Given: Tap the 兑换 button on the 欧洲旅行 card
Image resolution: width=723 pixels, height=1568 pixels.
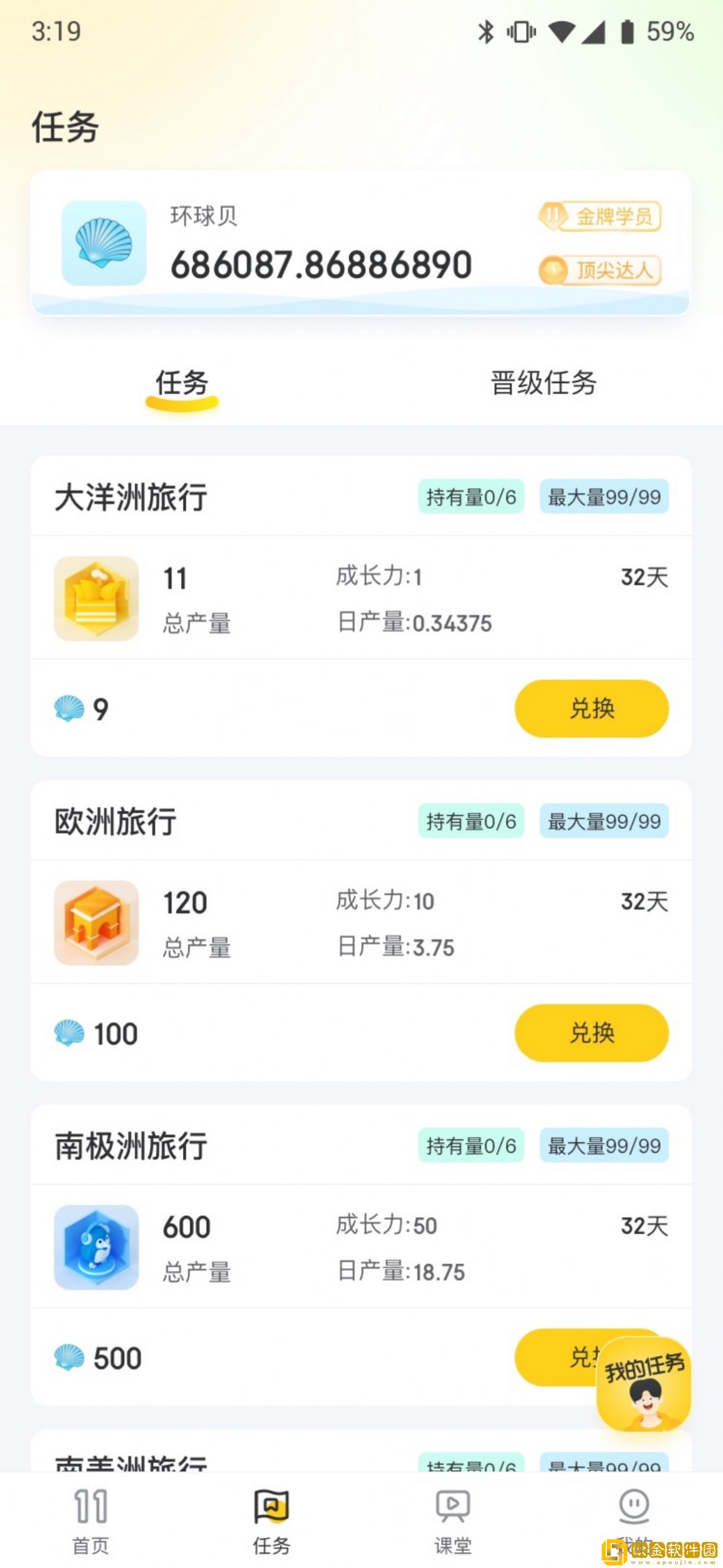Looking at the screenshot, I should point(591,1034).
